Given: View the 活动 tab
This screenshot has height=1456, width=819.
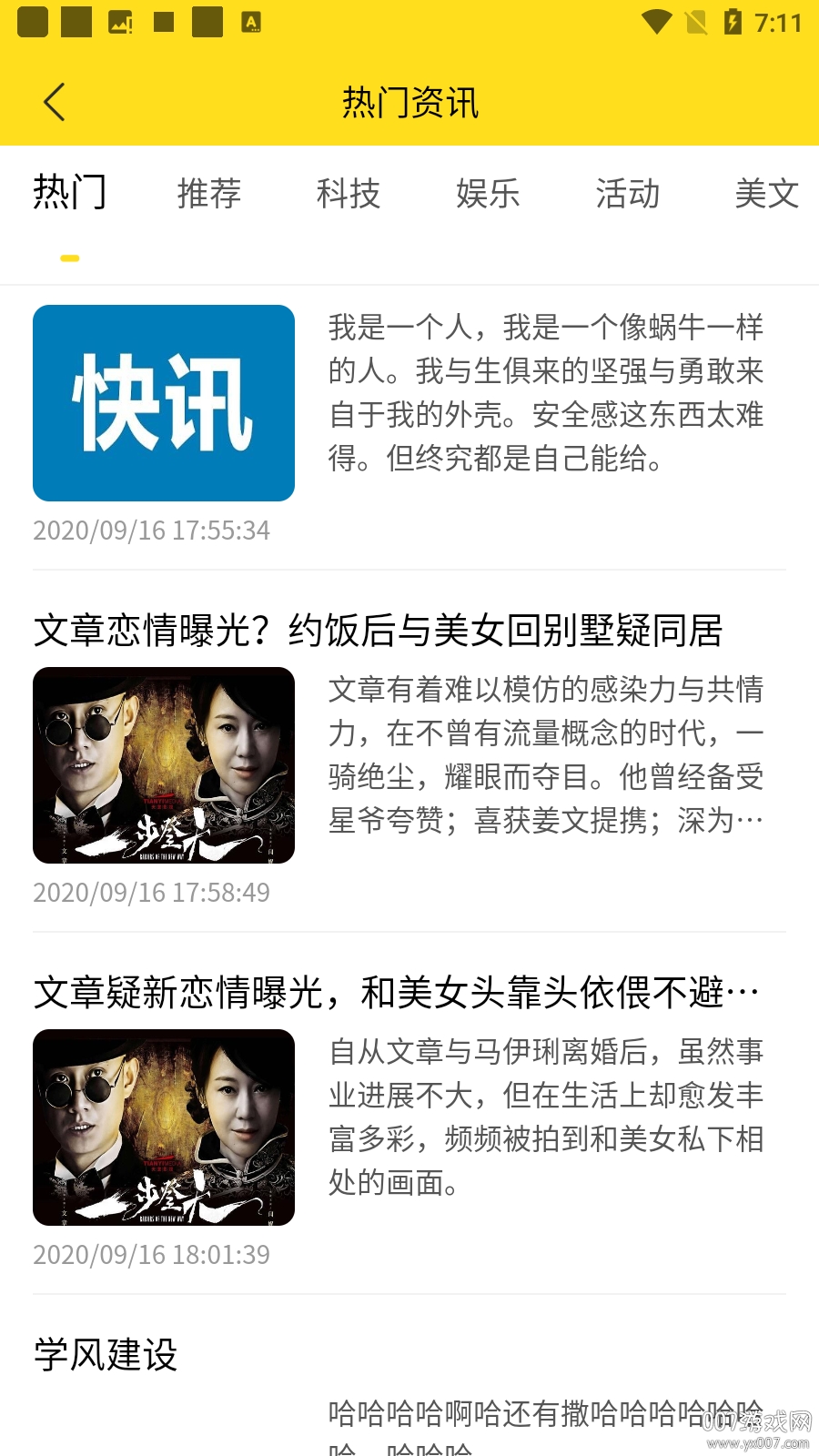Looking at the screenshot, I should pyautogui.click(x=627, y=194).
